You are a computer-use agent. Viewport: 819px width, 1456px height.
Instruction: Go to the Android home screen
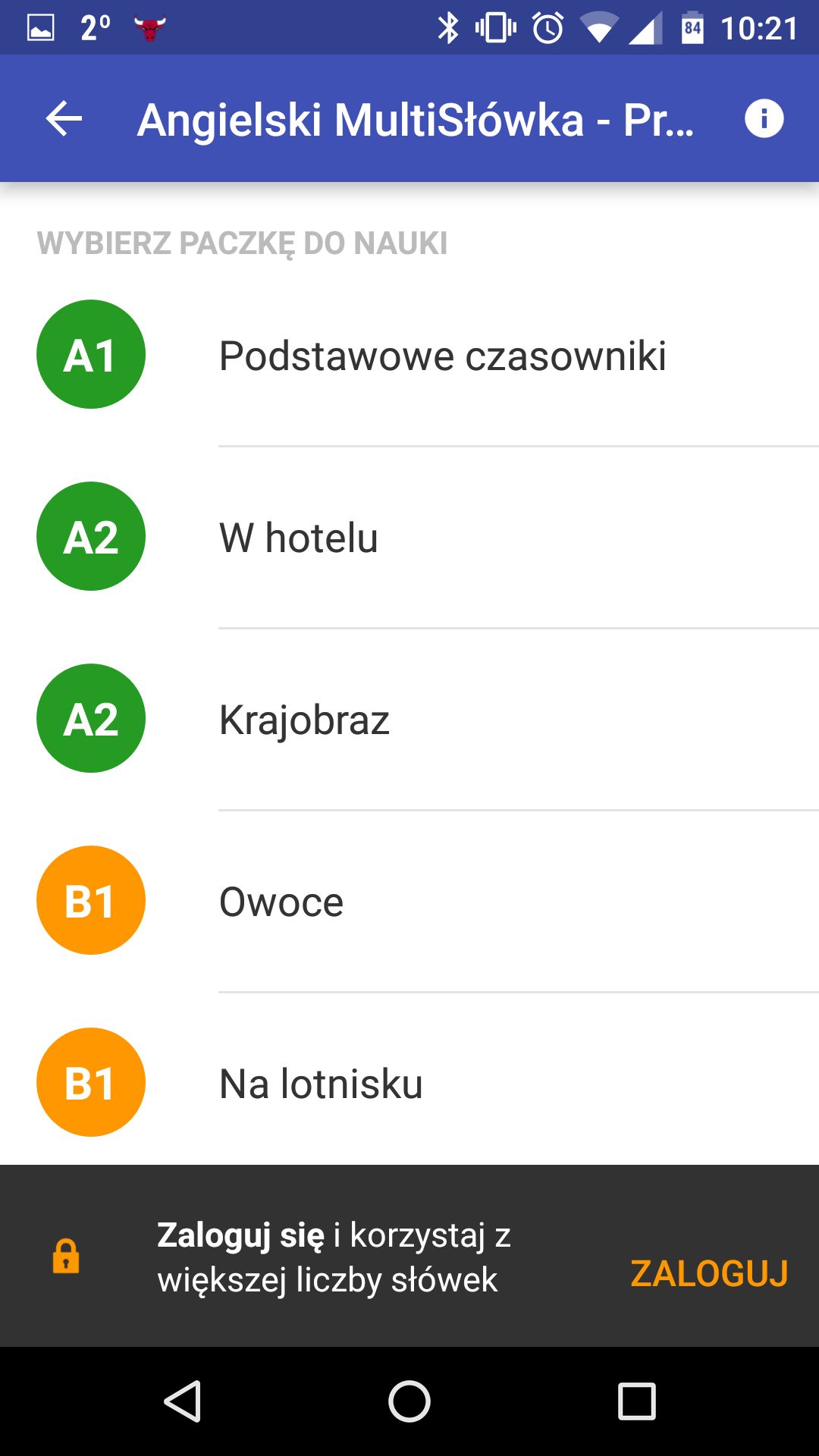(409, 1401)
